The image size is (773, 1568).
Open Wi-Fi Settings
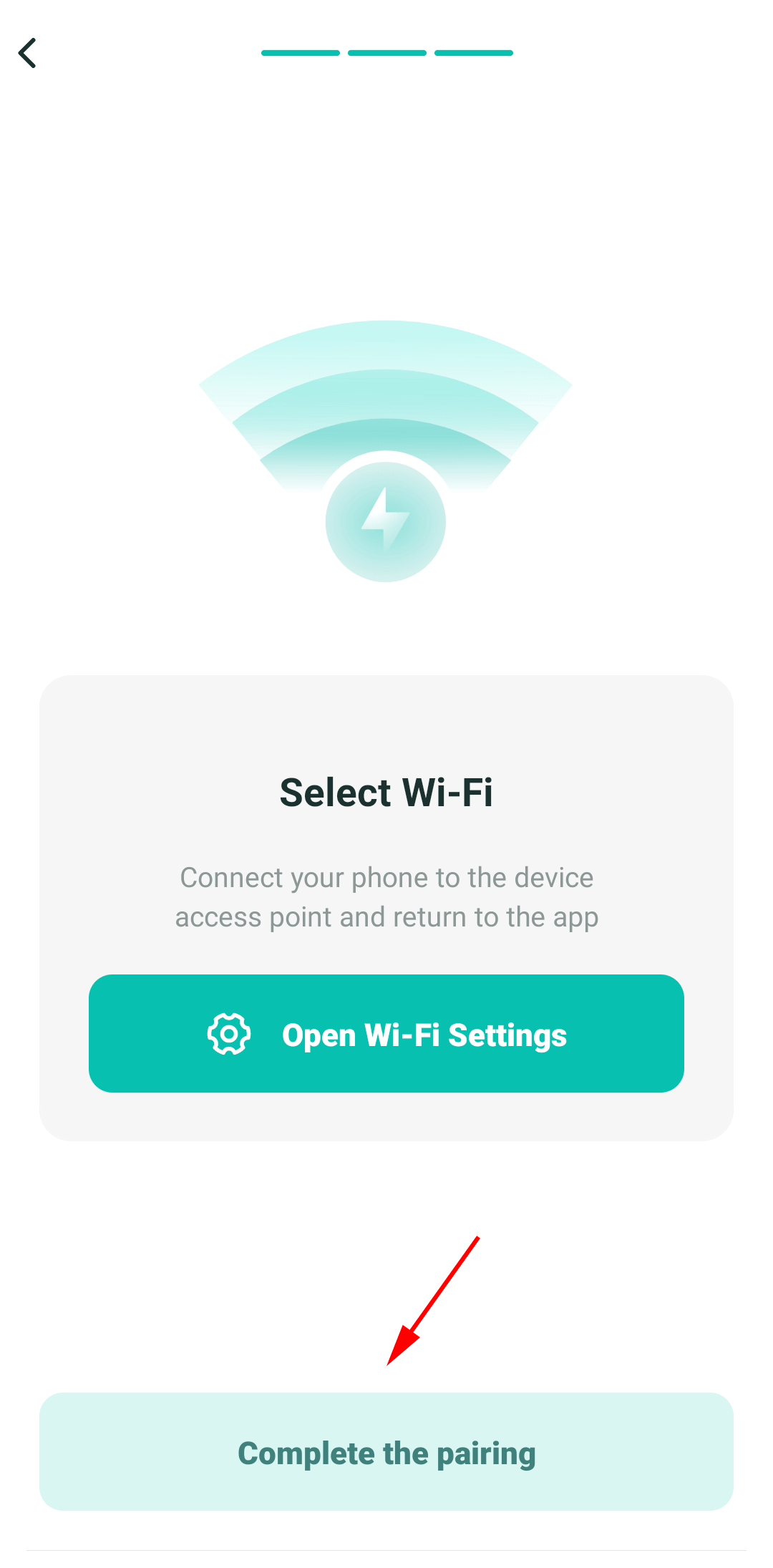(x=386, y=1033)
